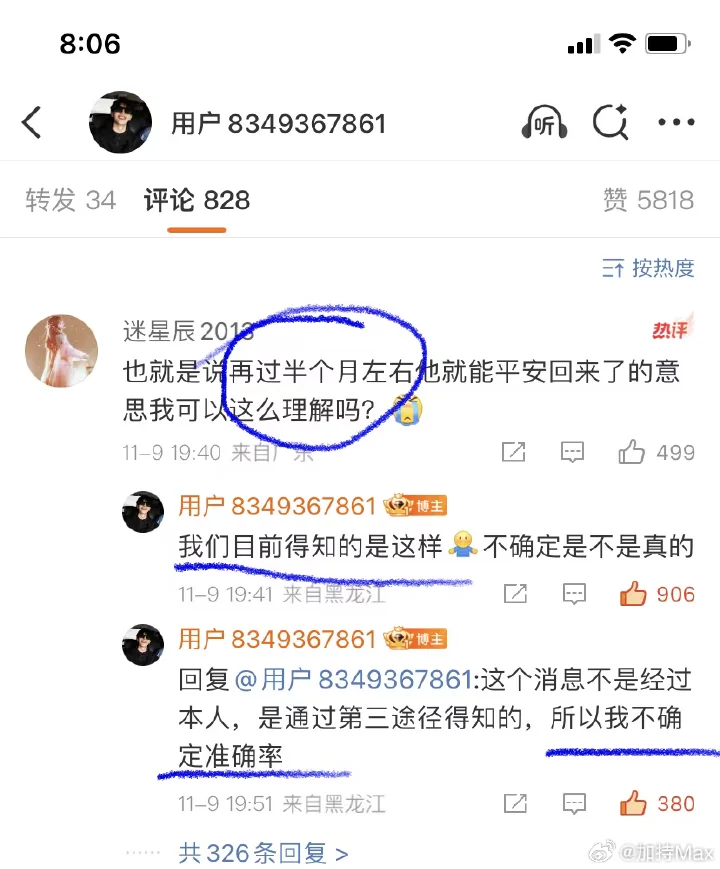Open the overflow menu with three dots
This screenshot has height=869, width=720.
click(676, 123)
